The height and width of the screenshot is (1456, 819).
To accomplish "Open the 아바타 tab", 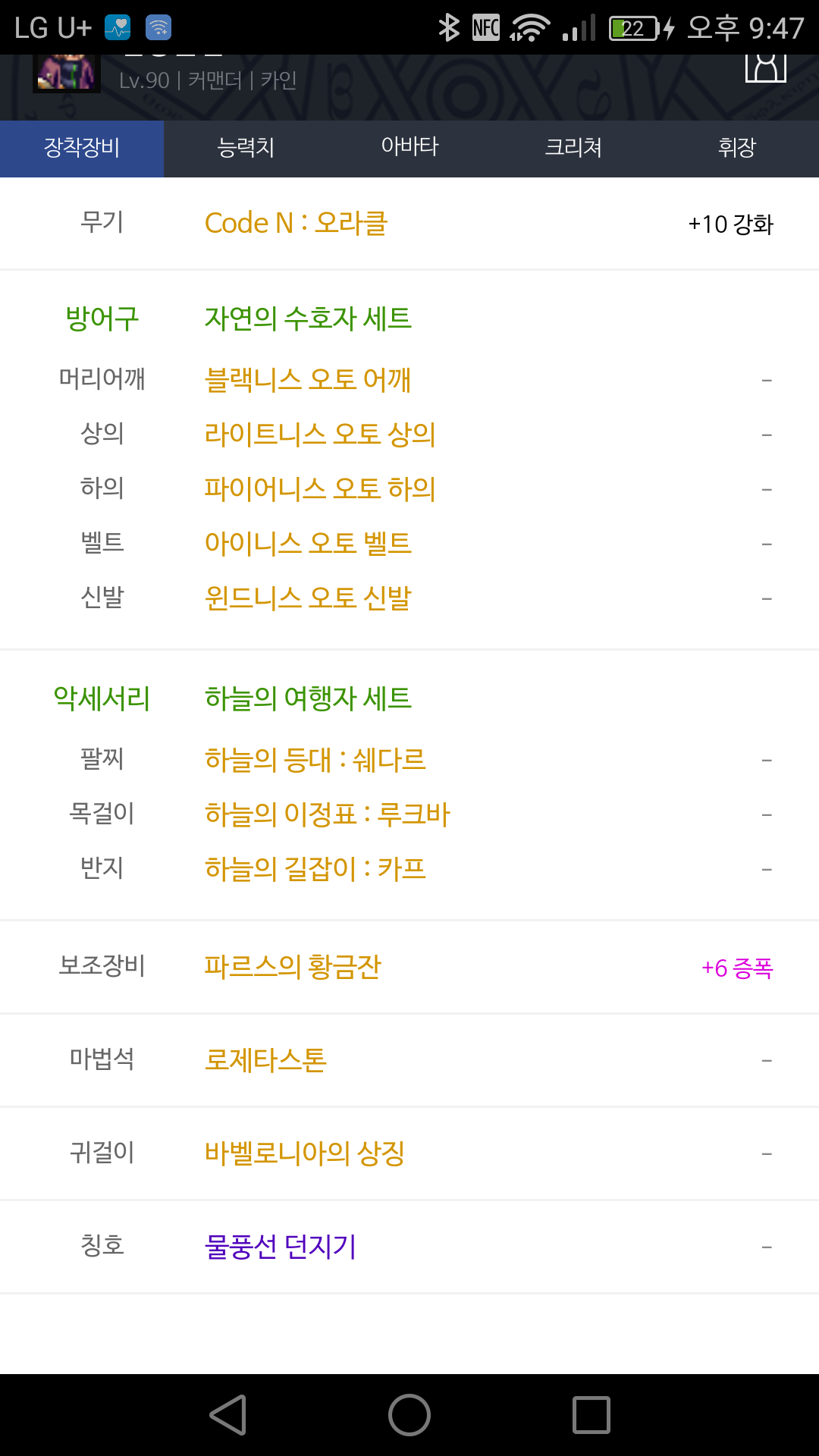I will (x=409, y=148).
